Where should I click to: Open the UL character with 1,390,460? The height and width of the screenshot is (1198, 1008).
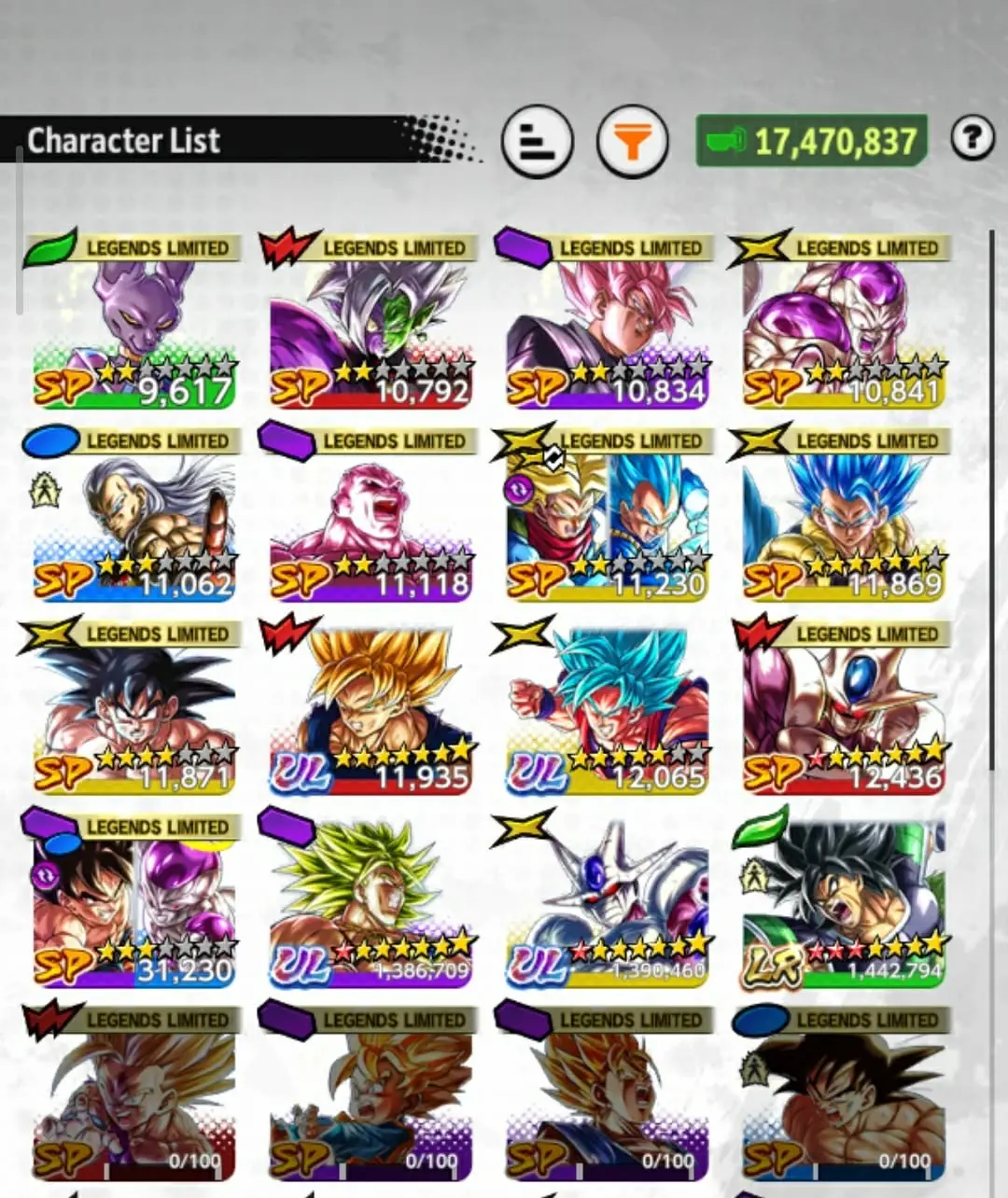[607, 901]
